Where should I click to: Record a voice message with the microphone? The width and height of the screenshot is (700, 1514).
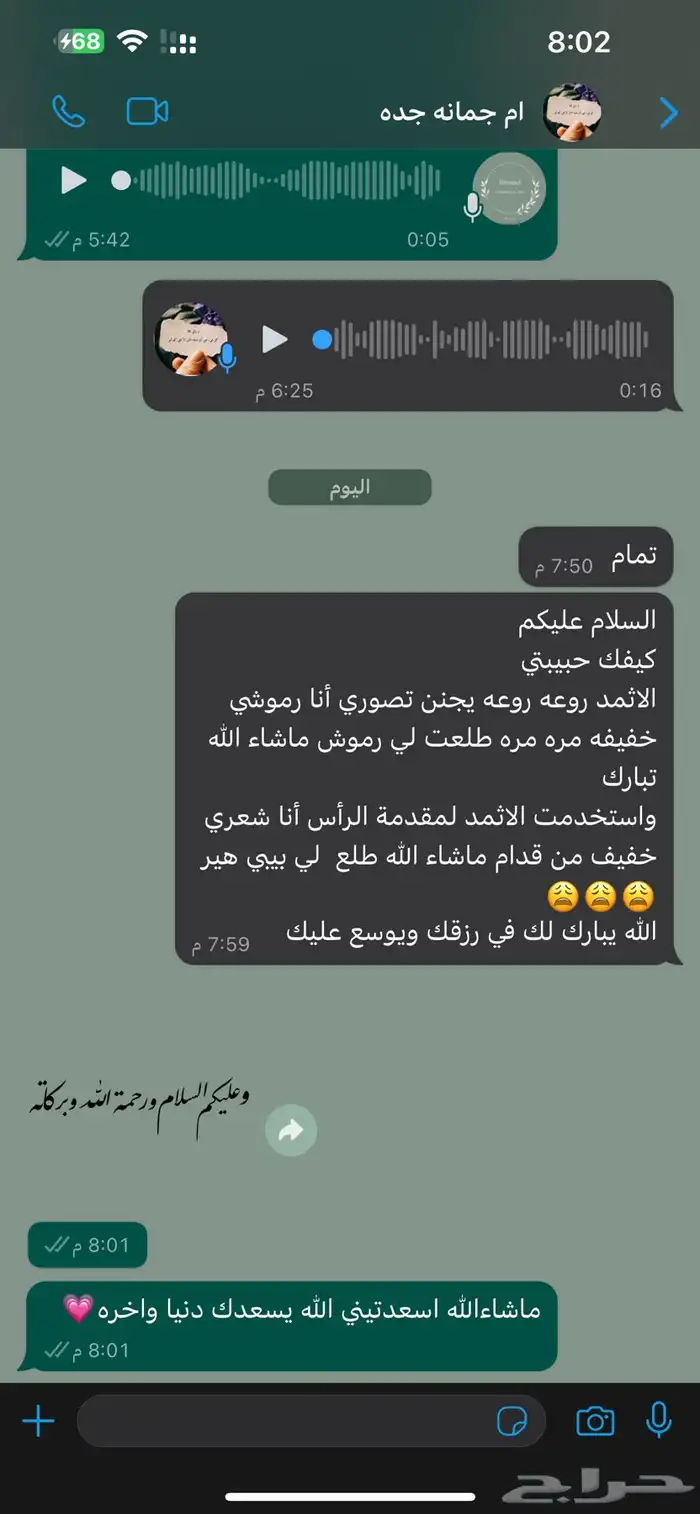click(x=659, y=1420)
